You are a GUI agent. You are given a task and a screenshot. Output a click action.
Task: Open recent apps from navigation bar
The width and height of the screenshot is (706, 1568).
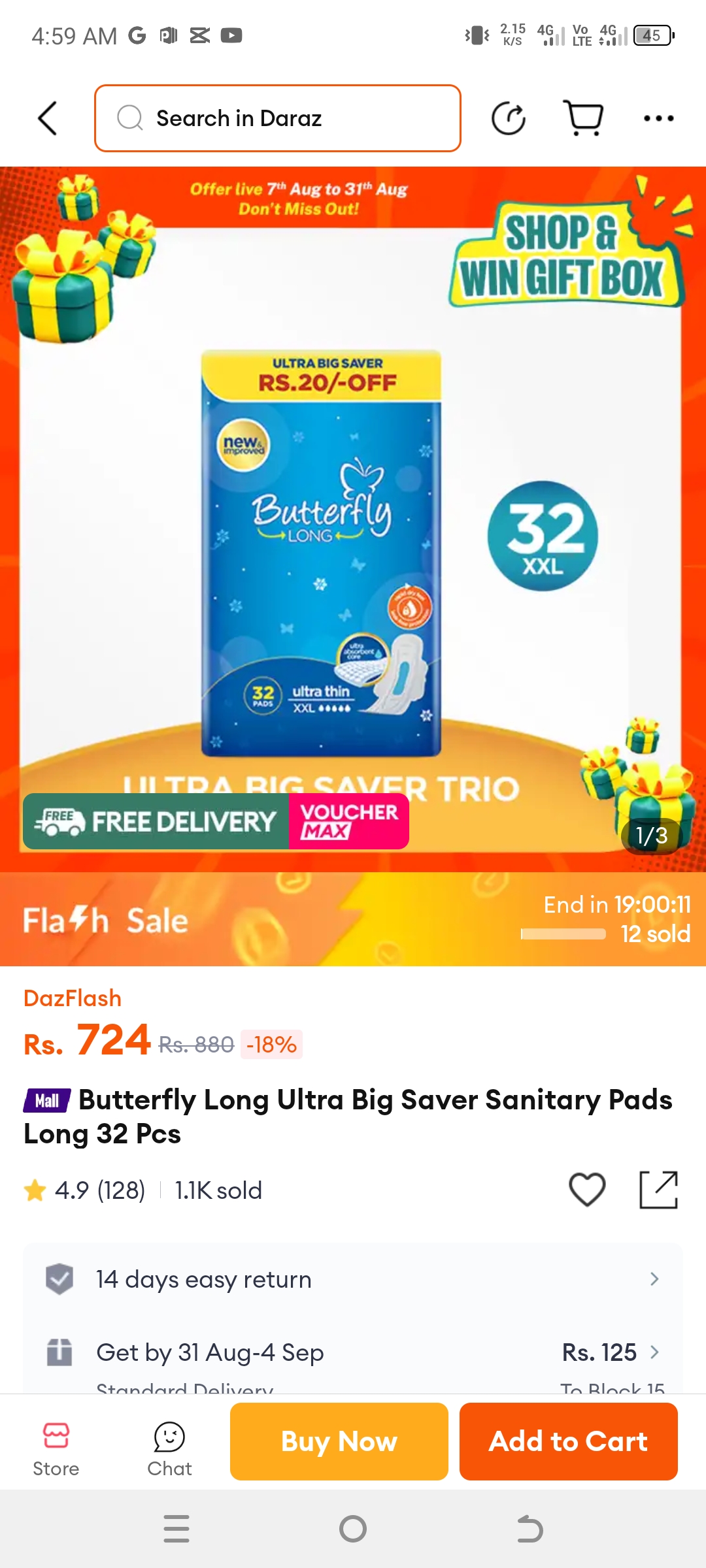pyautogui.click(x=176, y=1529)
